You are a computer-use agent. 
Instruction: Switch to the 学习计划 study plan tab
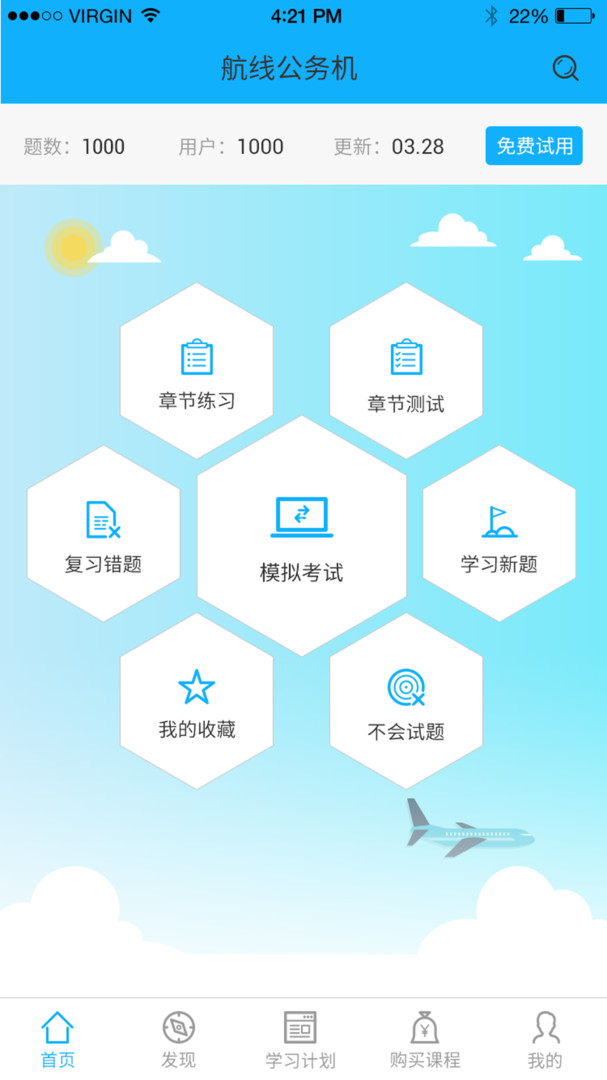pos(300,1040)
